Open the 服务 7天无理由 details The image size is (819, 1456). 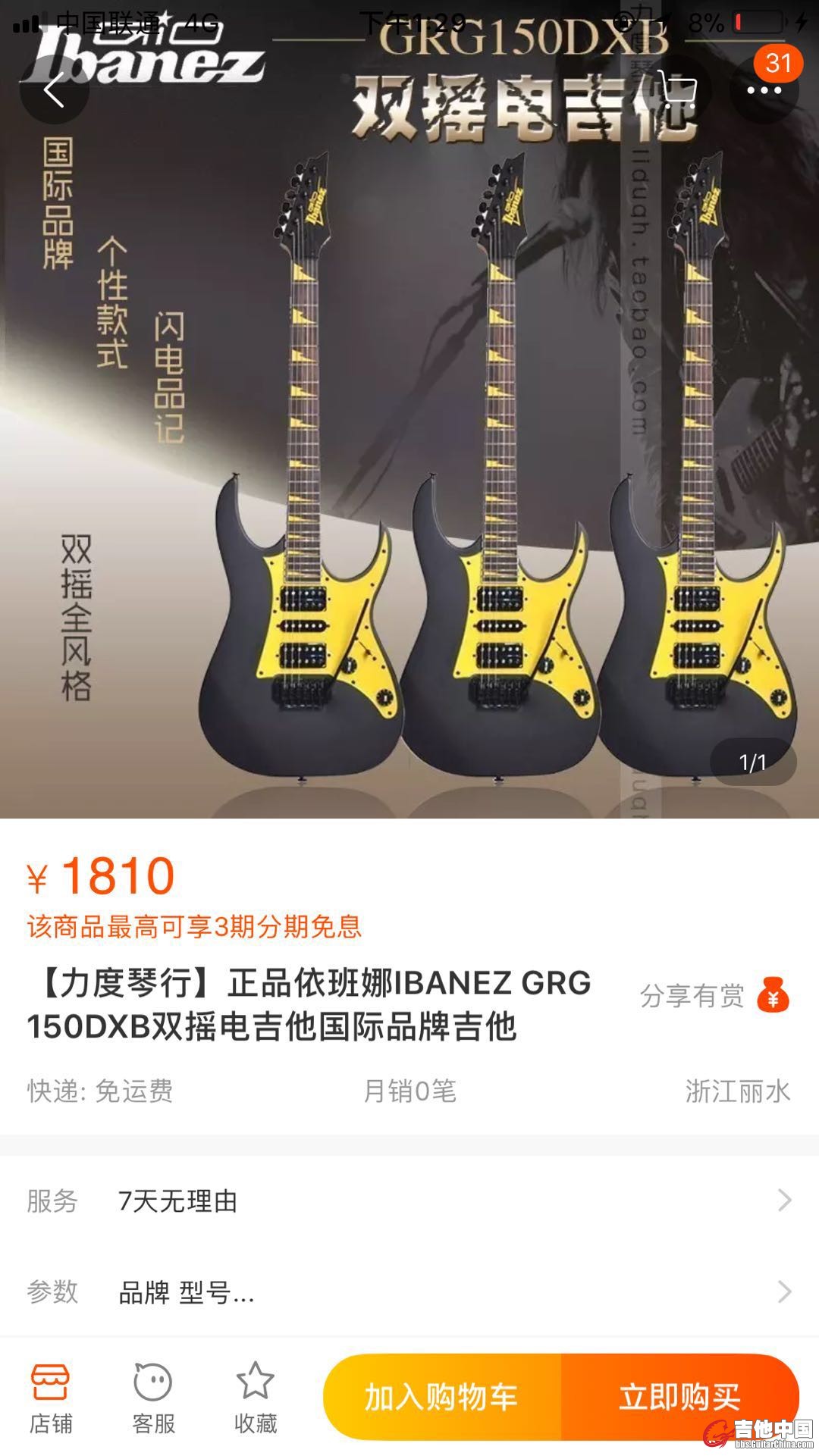pyautogui.click(x=409, y=1201)
